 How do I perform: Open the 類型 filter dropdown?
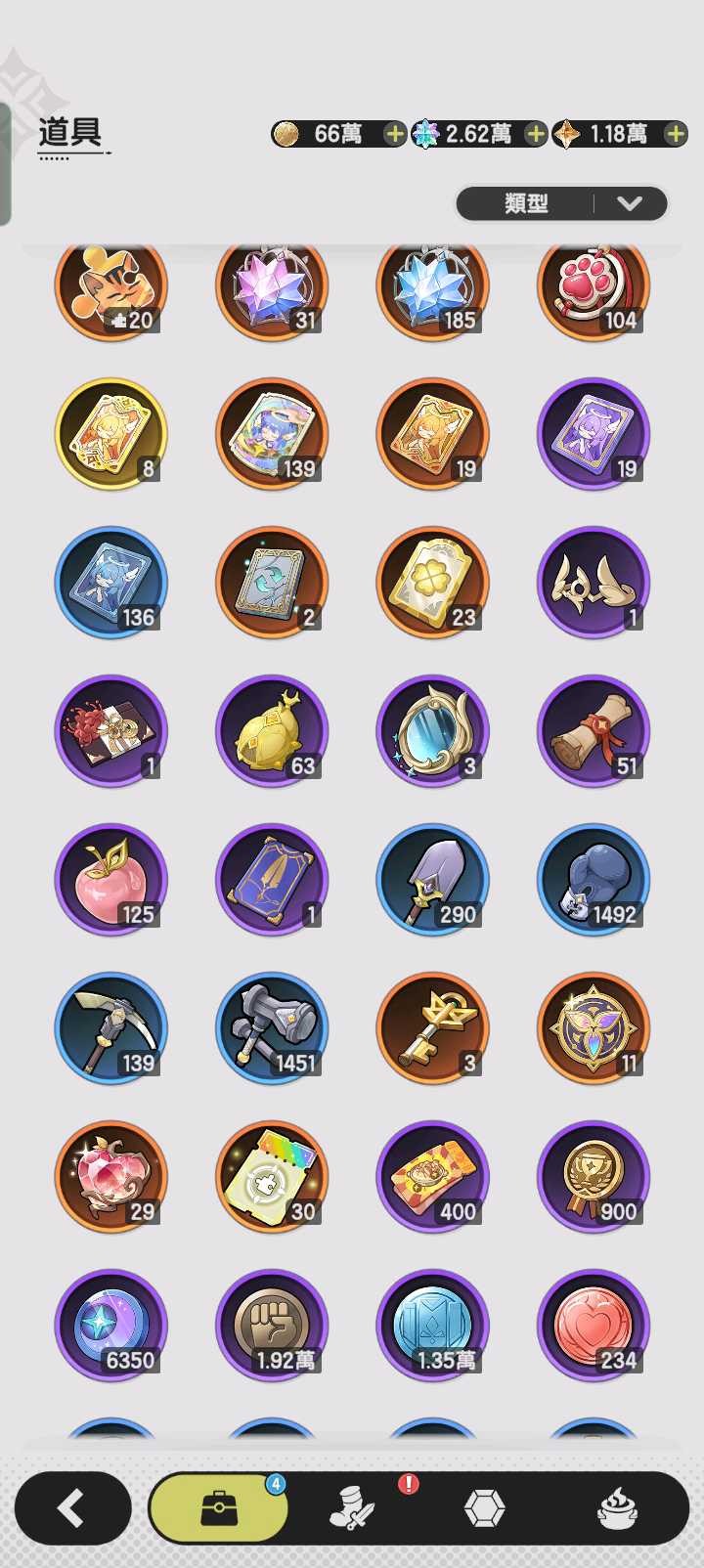coord(561,203)
